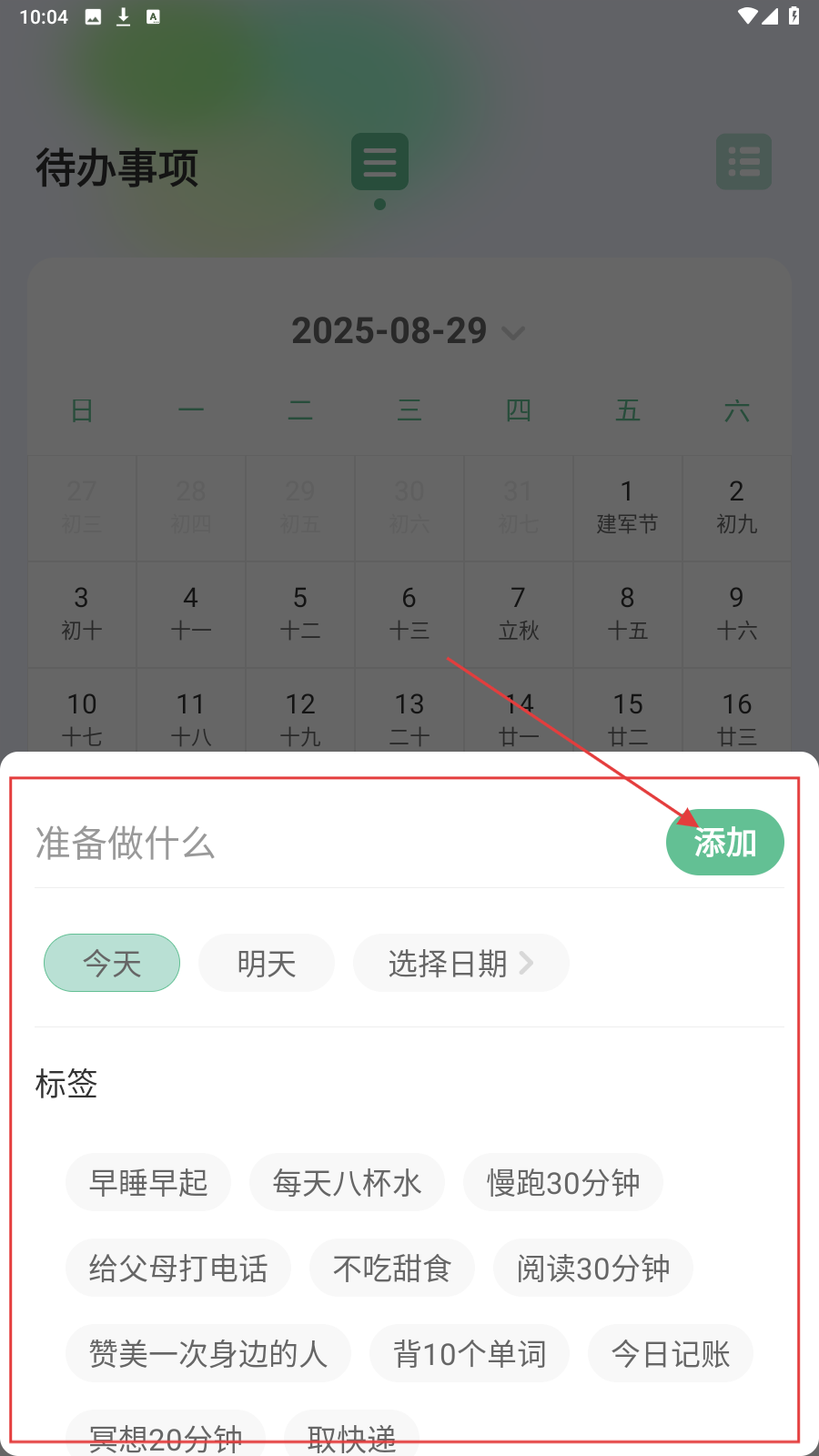Open the 选择日期 date picker
The image size is (819, 1456).
[x=460, y=963]
